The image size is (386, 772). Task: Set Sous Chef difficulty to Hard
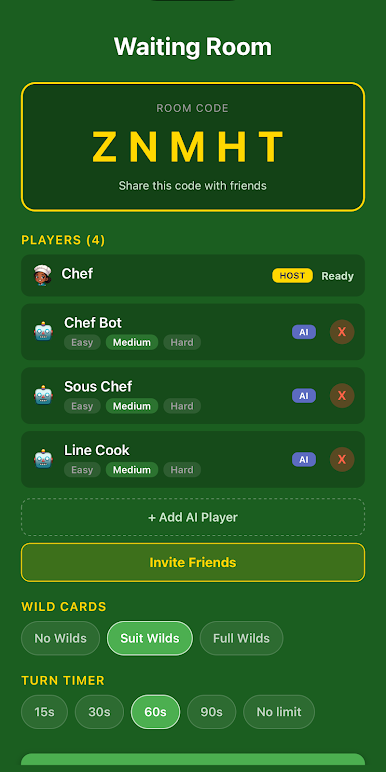182,406
